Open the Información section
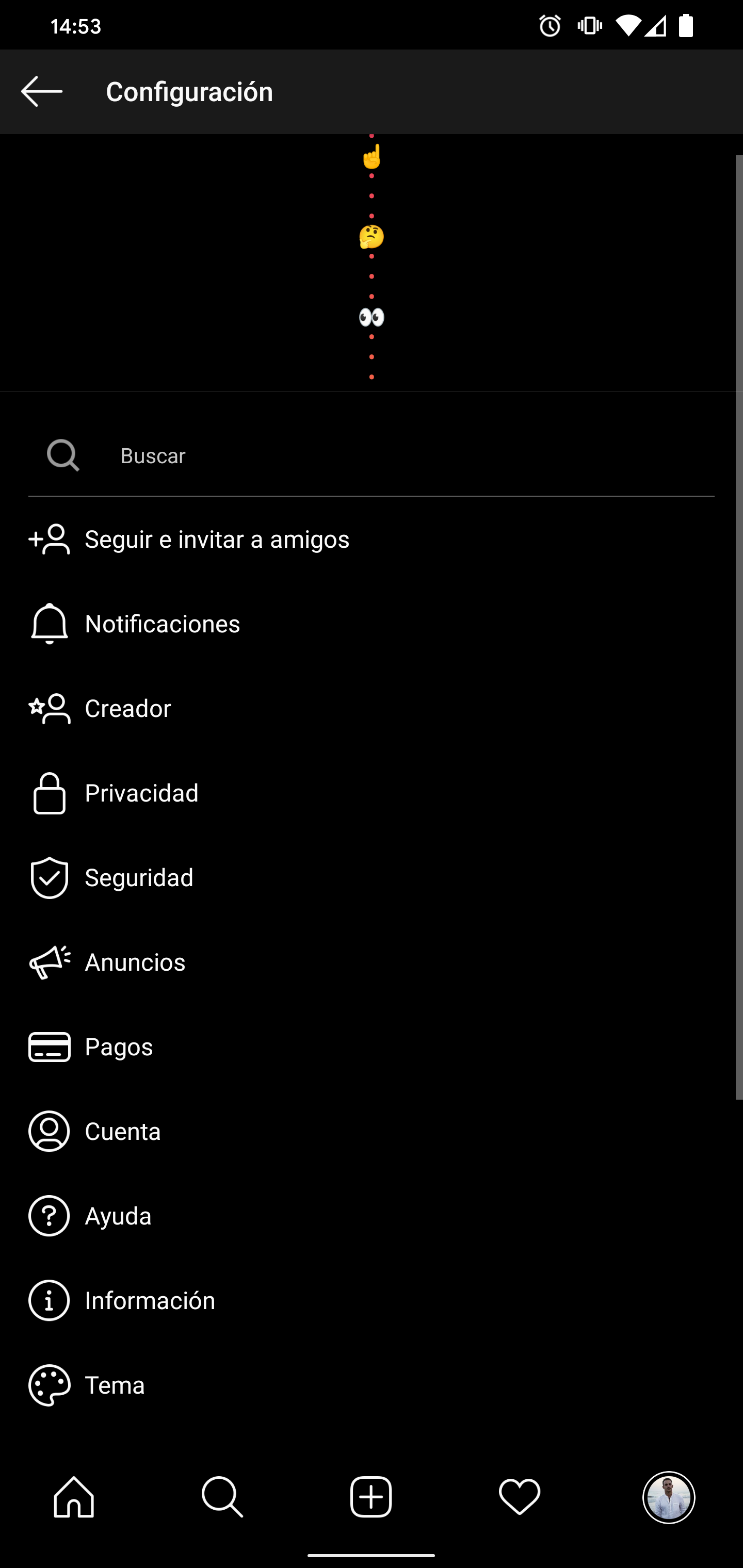 (x=150, y=1301)
